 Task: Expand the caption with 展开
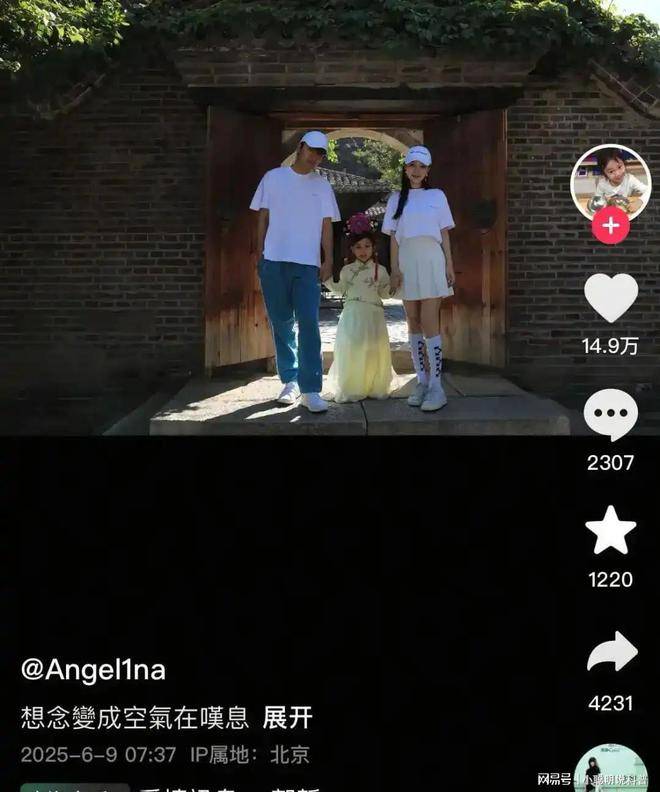[x=287, y=717]
